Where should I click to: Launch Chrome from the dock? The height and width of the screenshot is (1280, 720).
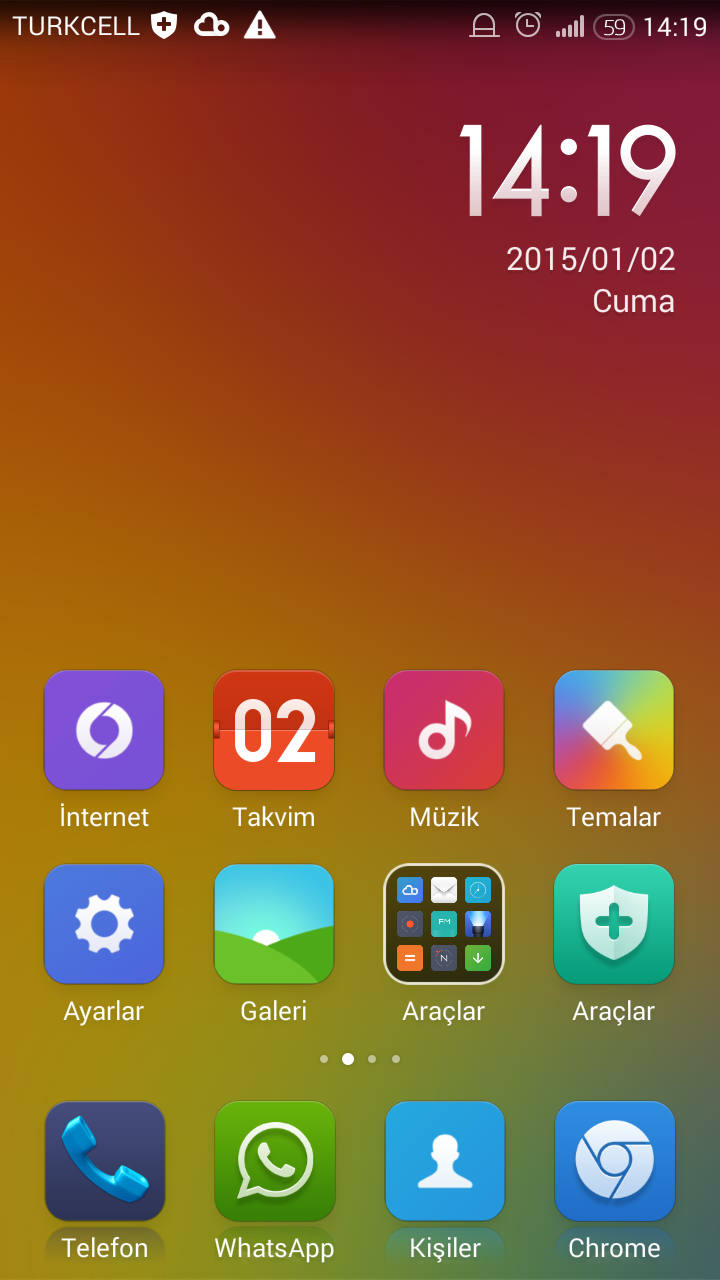pyautogui.click(x=614, y=1162)
